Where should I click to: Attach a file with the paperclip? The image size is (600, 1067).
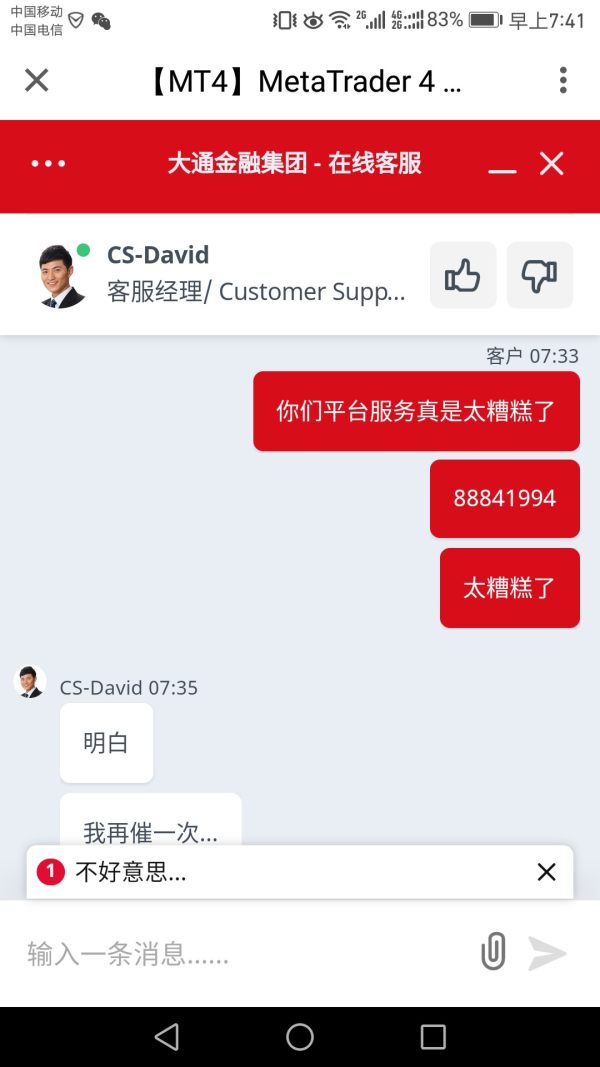coord(493,952)
